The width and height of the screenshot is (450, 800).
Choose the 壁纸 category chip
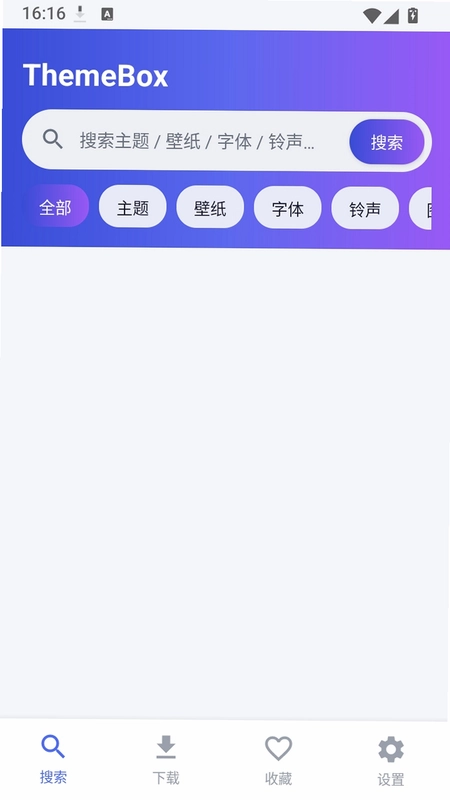pos(210,208)
